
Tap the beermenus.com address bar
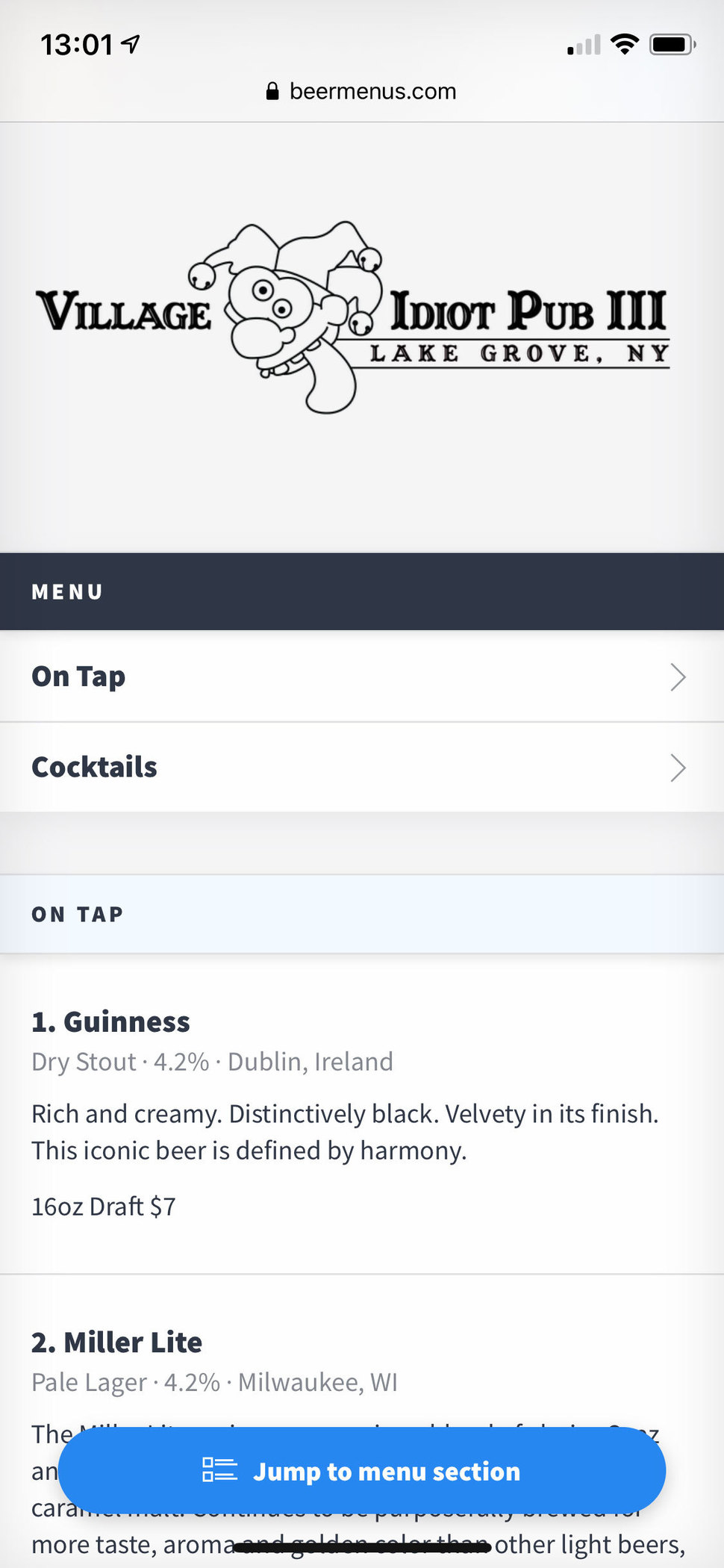pyautogui.click(x=373, y=90)
